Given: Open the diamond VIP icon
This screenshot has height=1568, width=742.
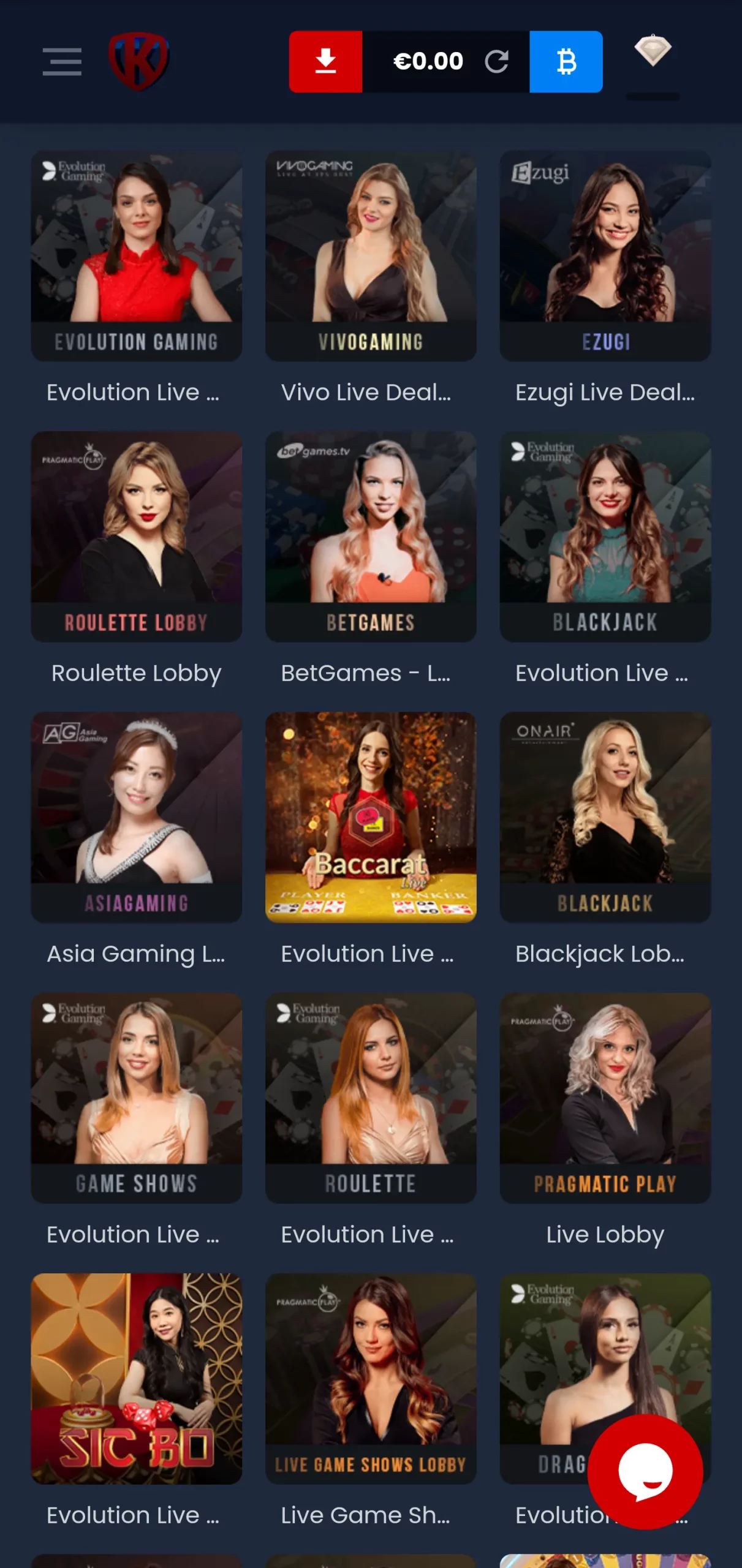Looking at the screenshot, I should pyautogui.click(x=653, y=51).
